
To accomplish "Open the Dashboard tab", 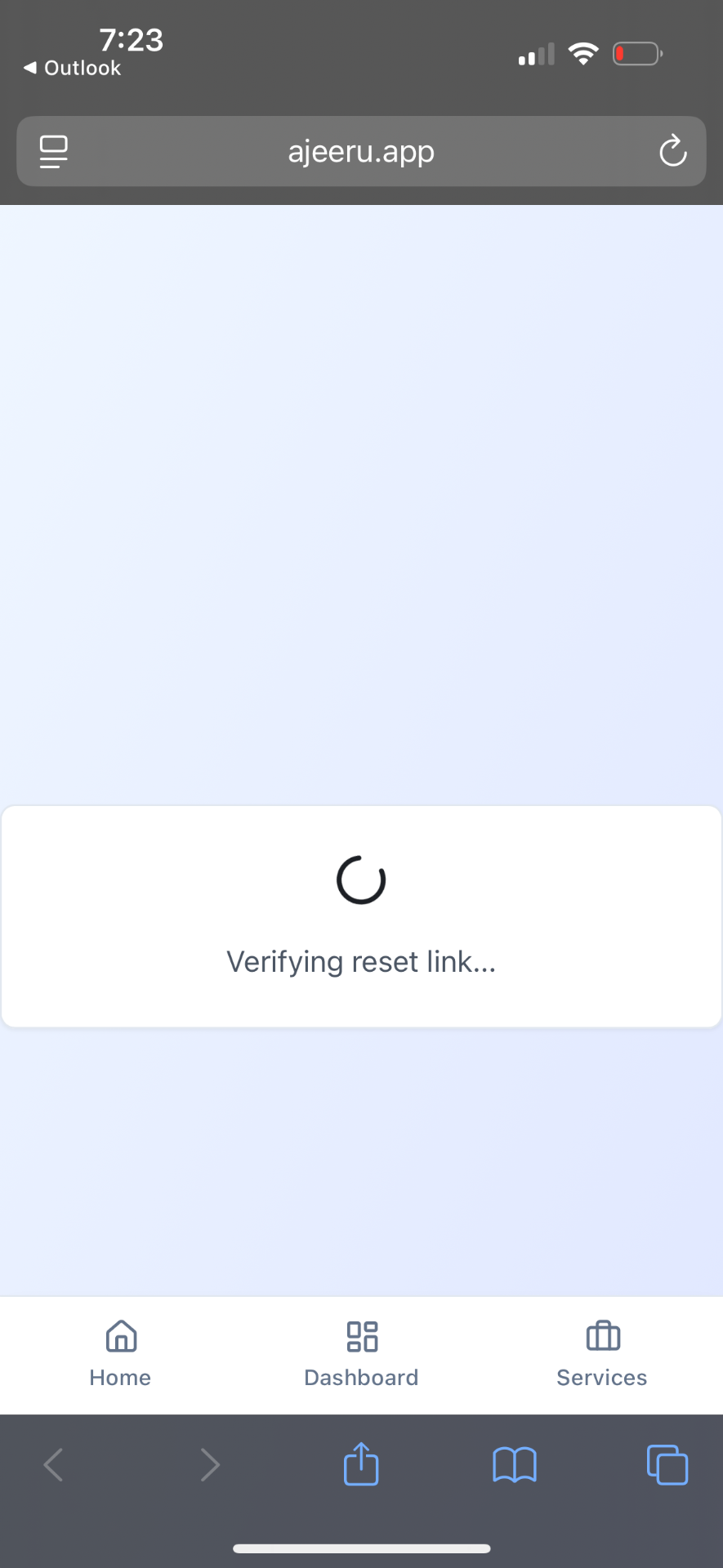I will click(361, 1354).
